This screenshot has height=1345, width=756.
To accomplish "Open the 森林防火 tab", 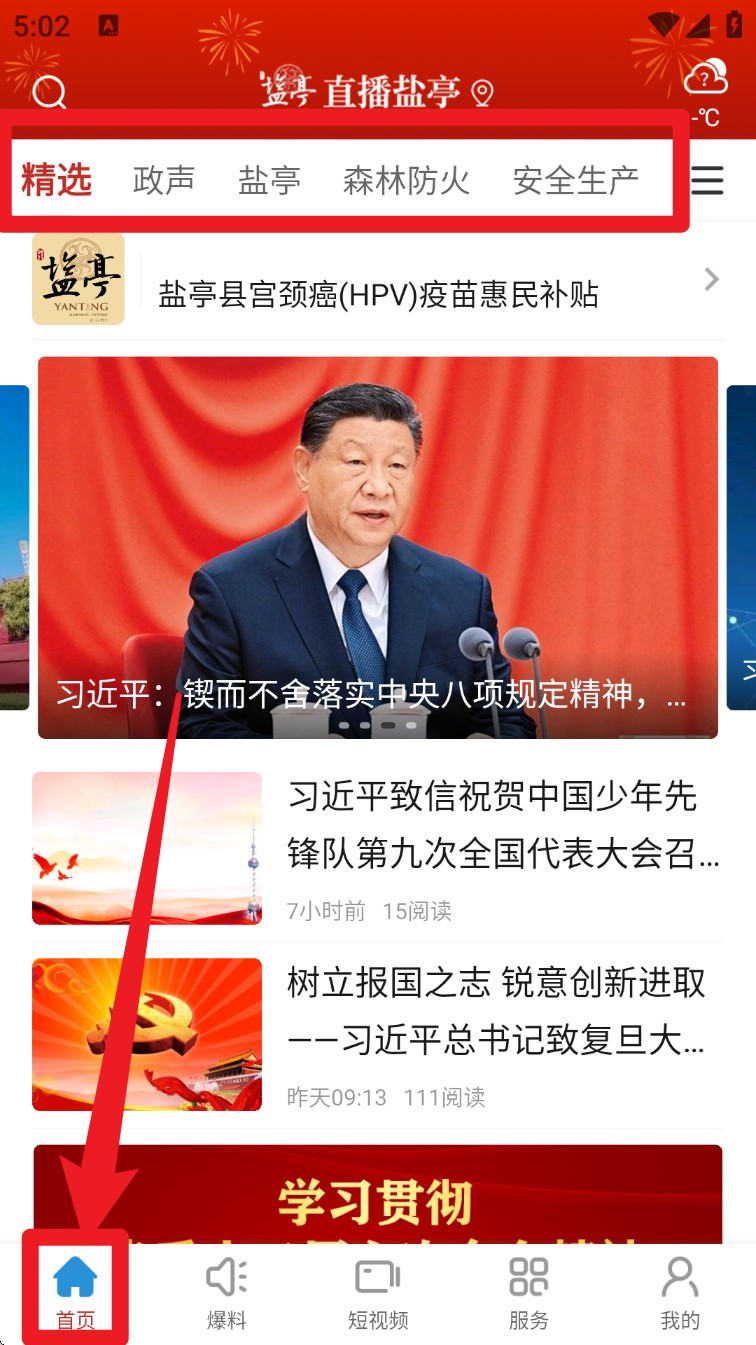I will click(x=406, y=180).
